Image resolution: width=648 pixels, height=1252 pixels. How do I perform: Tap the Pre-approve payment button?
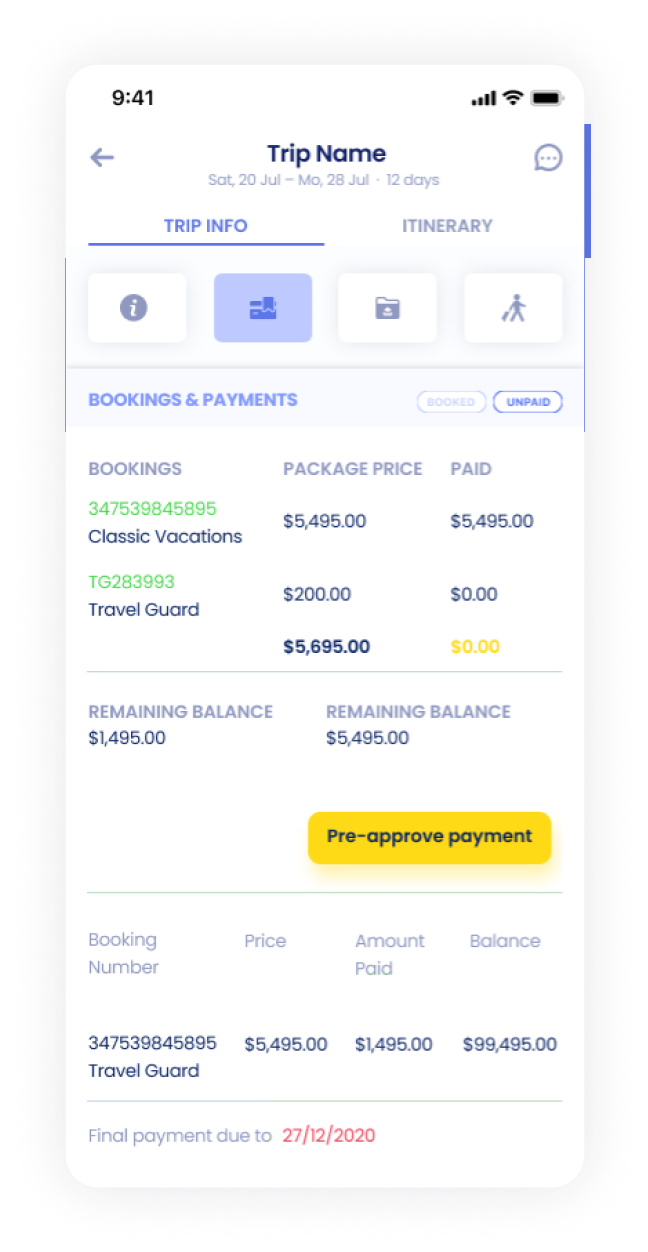pos(429,837)
